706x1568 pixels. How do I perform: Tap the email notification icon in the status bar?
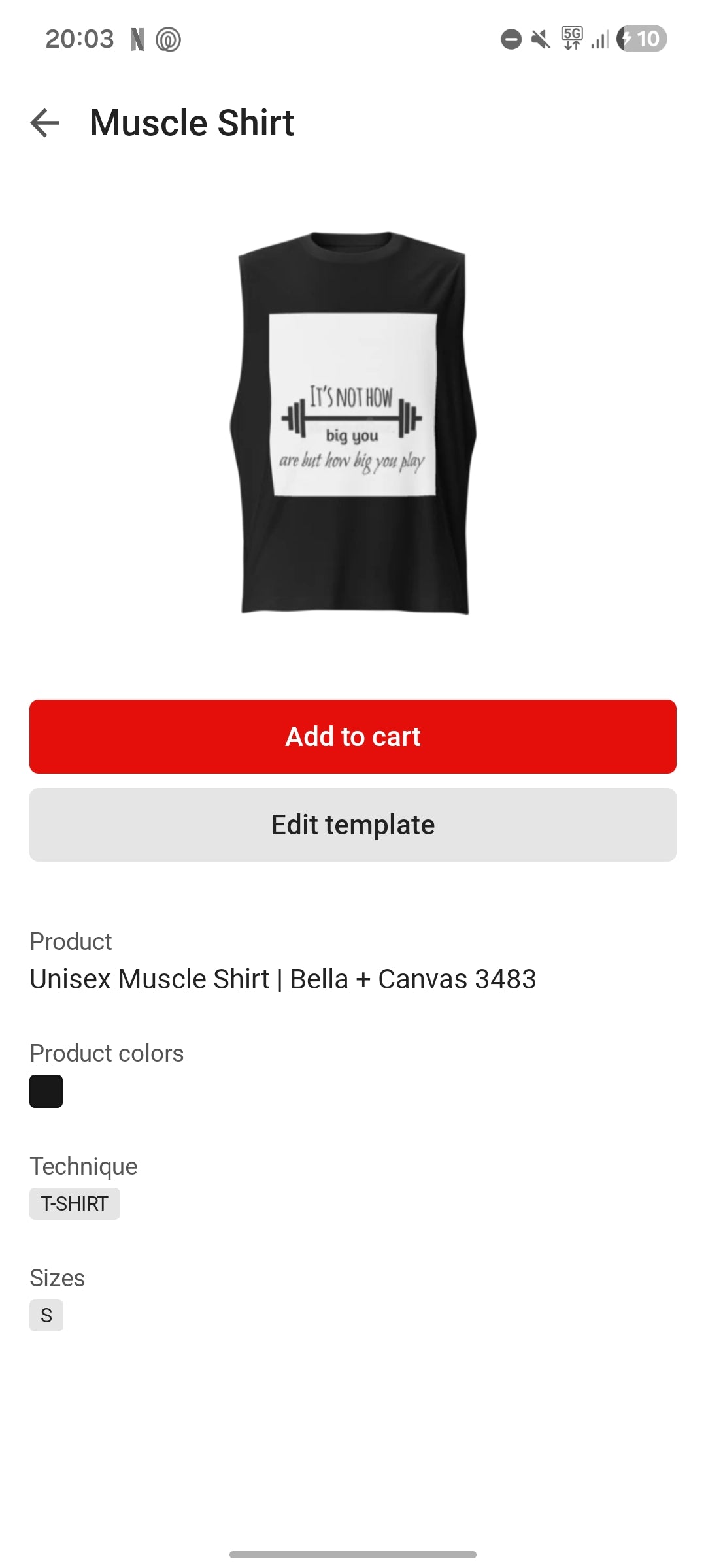coord(169,39)
